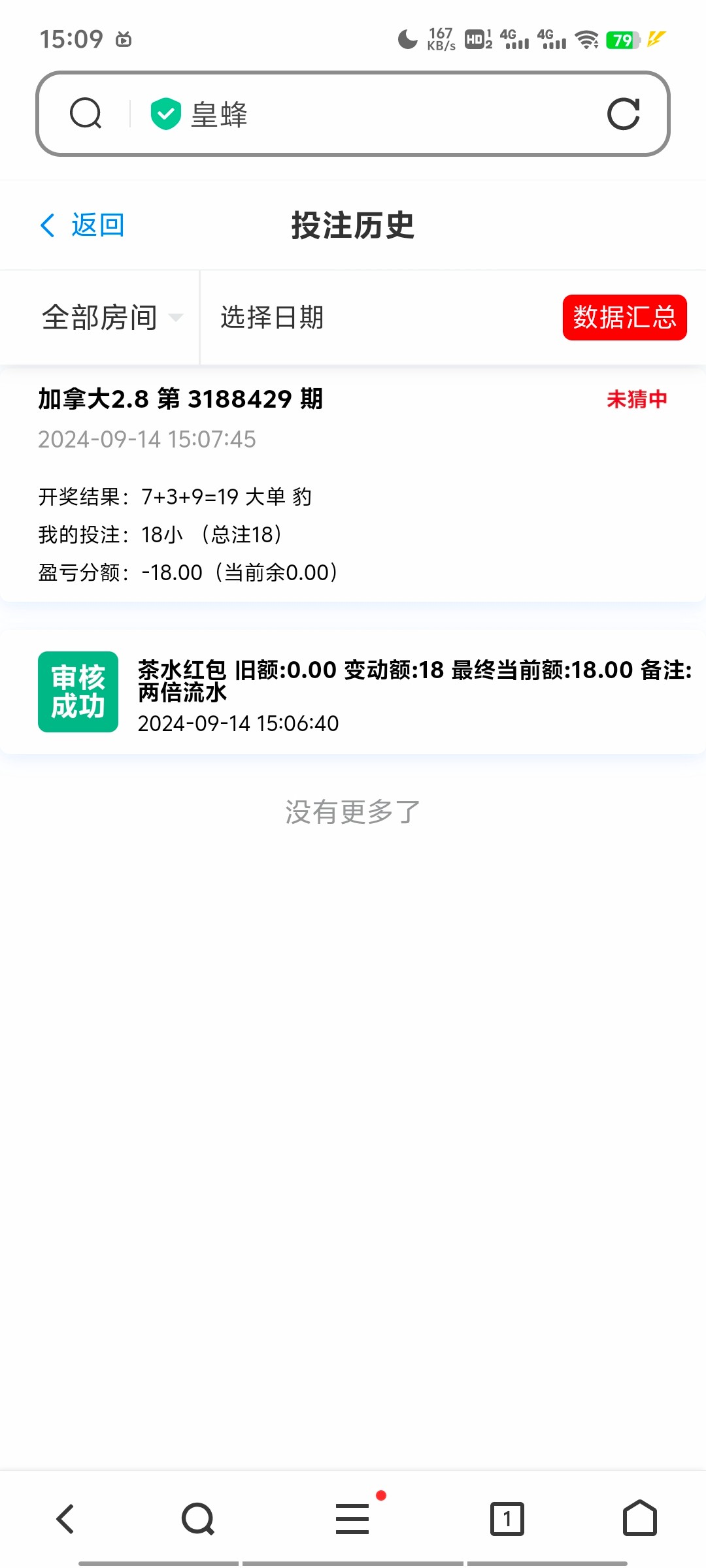
Task: Open the 选择日期 date picker
Action: 272,318
